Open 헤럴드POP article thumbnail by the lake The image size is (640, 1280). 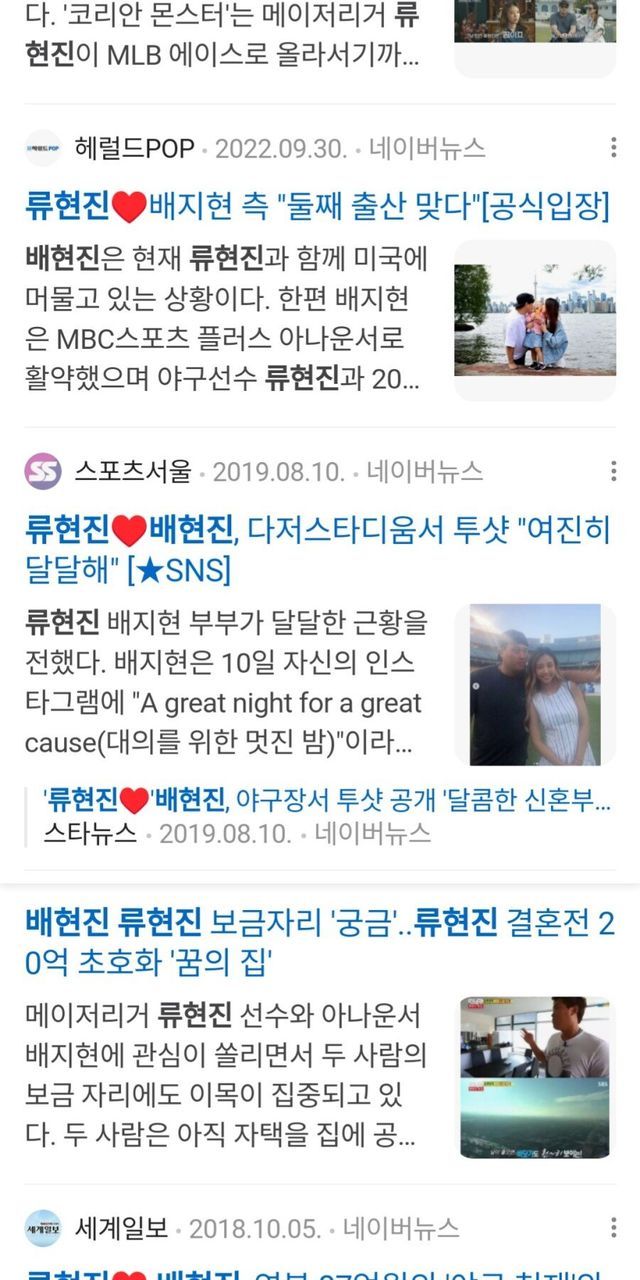(x=534, y=320)
